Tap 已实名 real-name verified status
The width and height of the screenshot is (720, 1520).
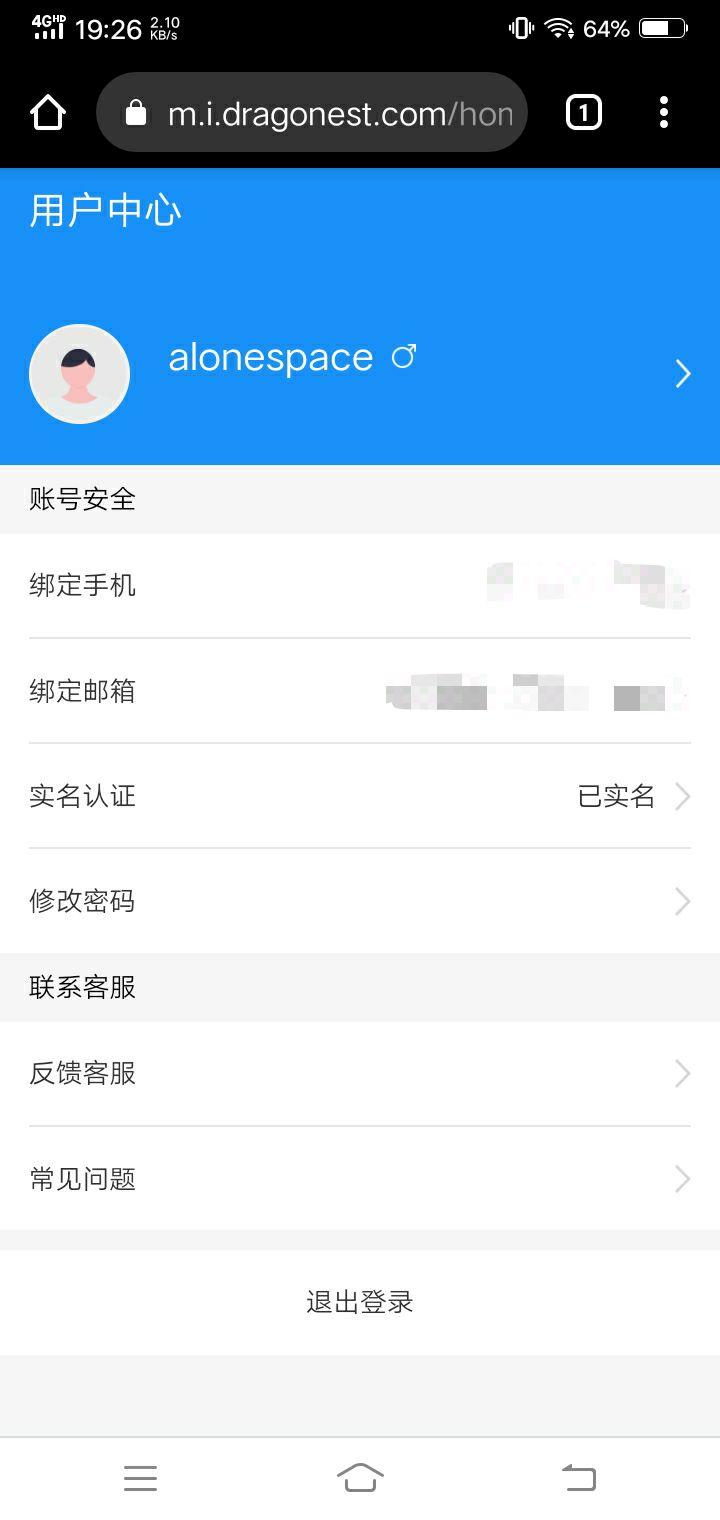pos(614,796)
